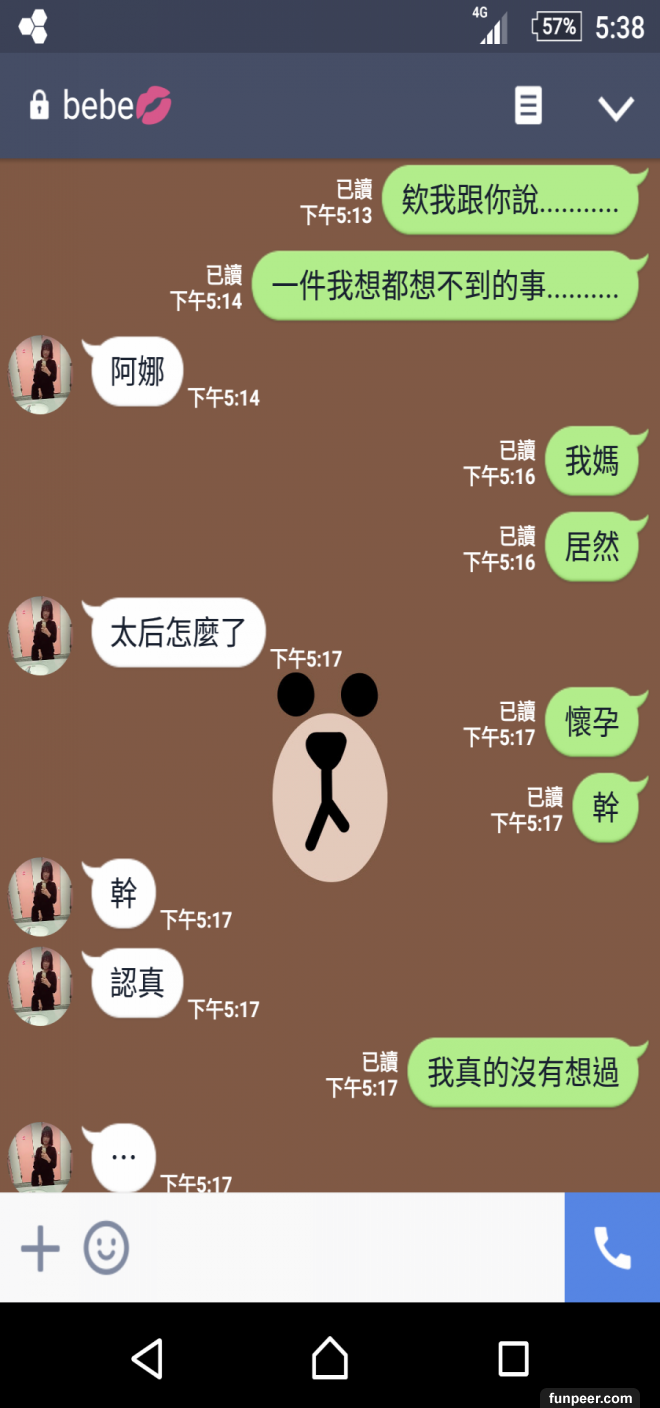Open avatar next to 認真 message
The height and width of the screenshot is (1408, 660).
tap(40, 986)
